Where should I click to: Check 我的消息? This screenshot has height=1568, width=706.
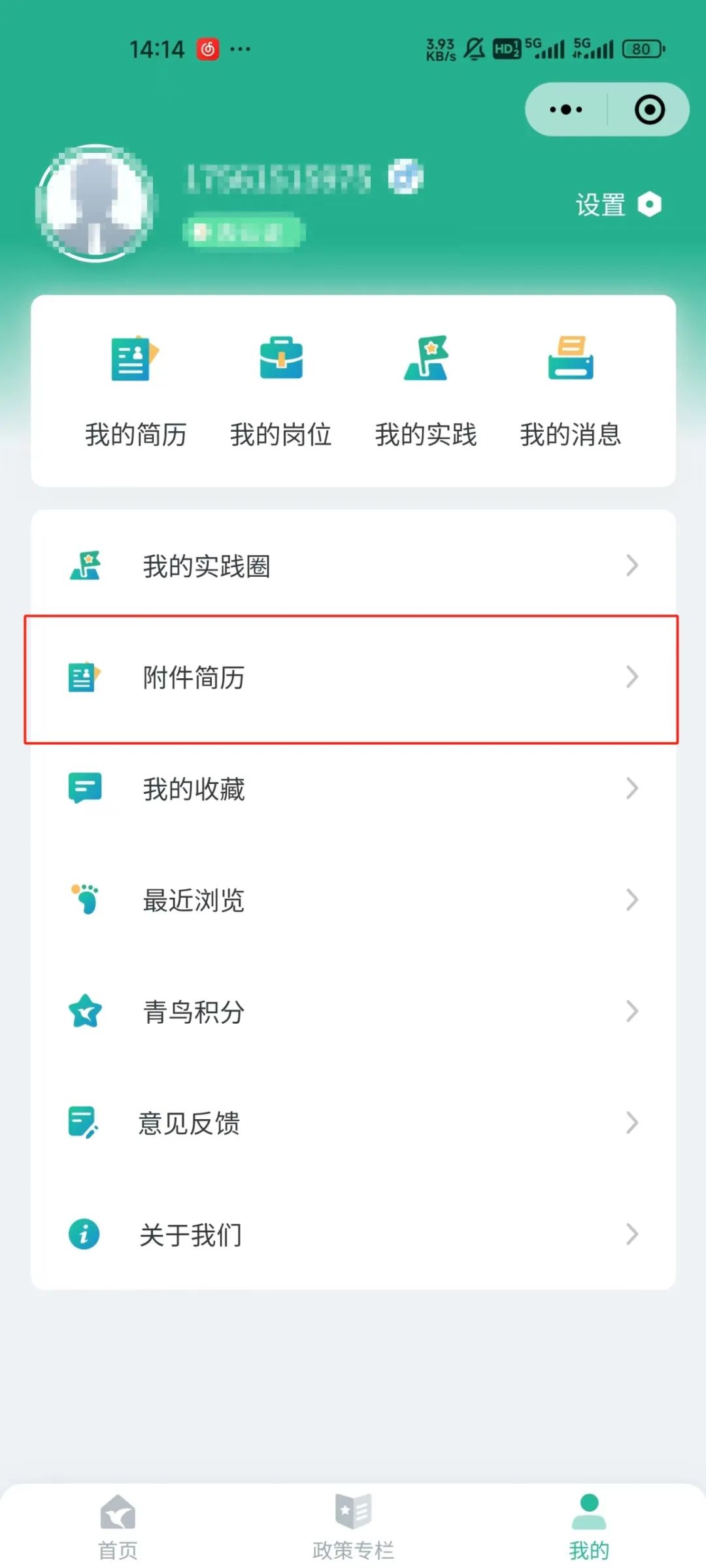571,391
